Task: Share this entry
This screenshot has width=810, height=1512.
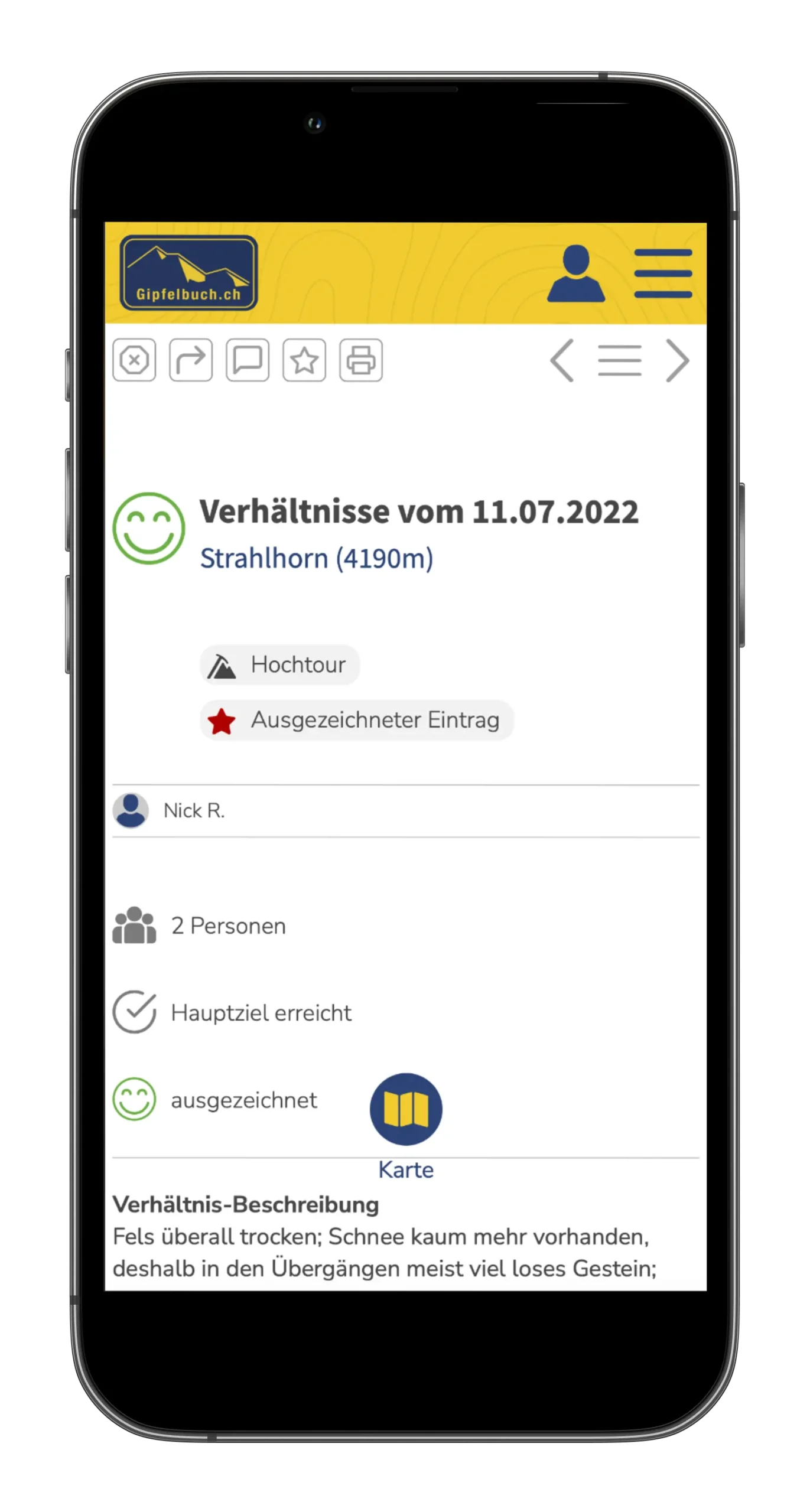Action: click(190, 360)
